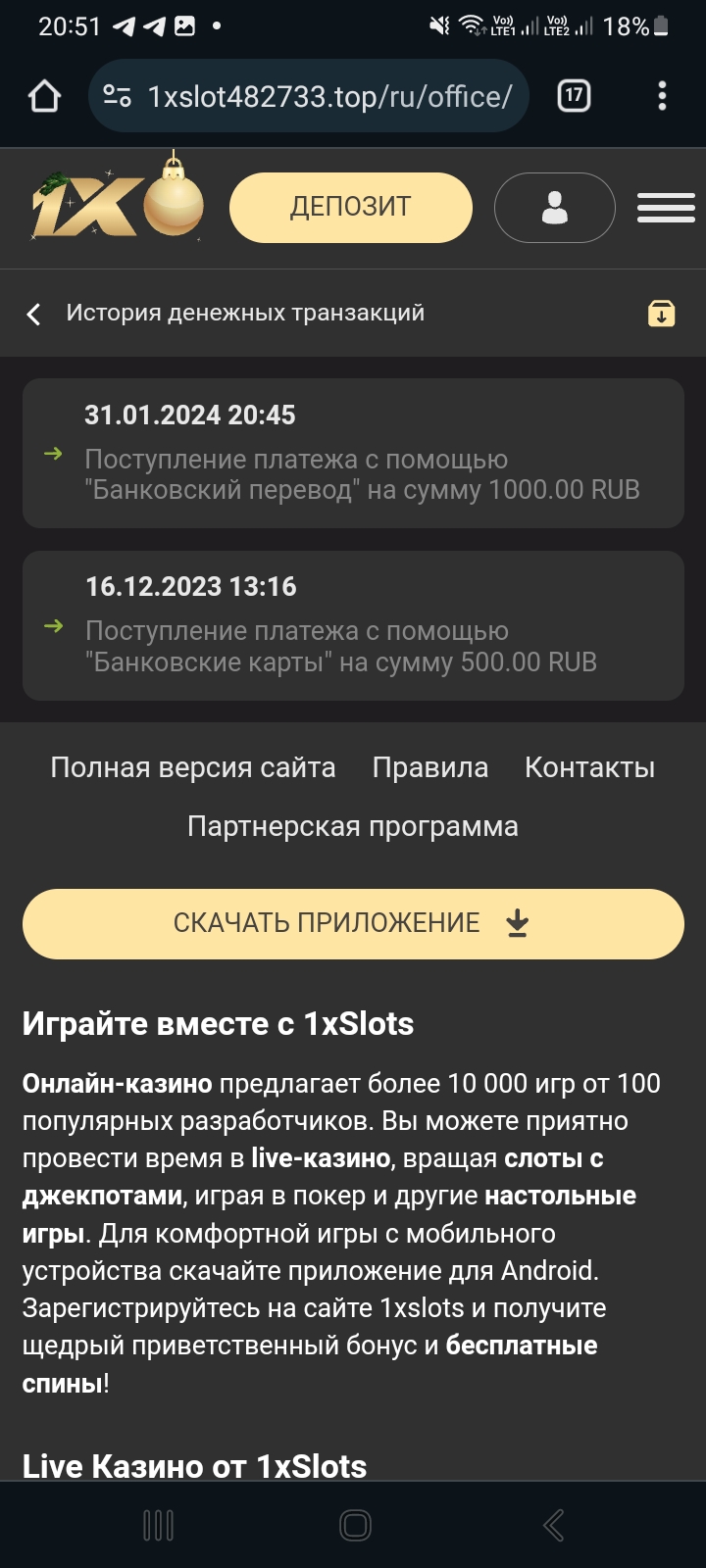Go to the browser home page
The width and height of the screenshot is (706, 1568).
tap(45, 96)
